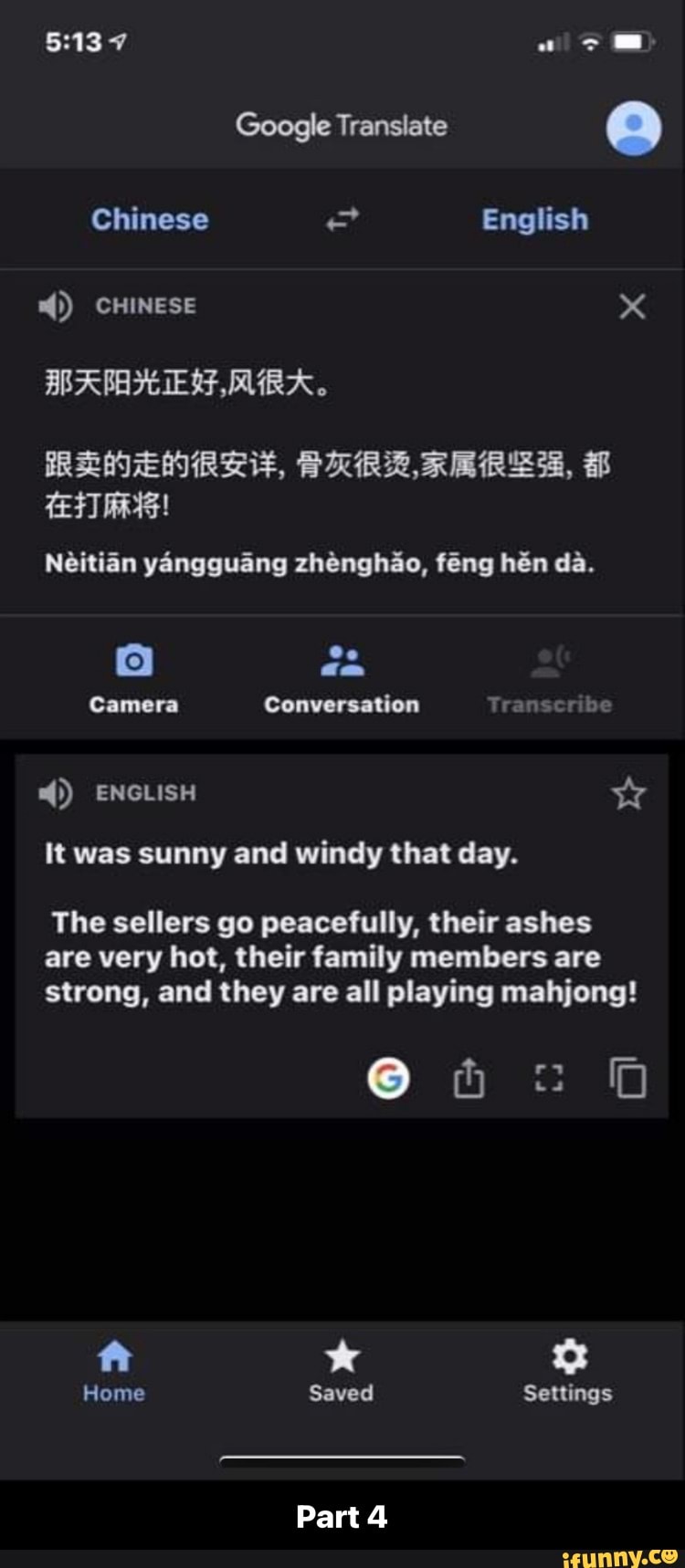Open Translate Settings
This screenshot has height=1568, width=685.
click(567, 1369)
